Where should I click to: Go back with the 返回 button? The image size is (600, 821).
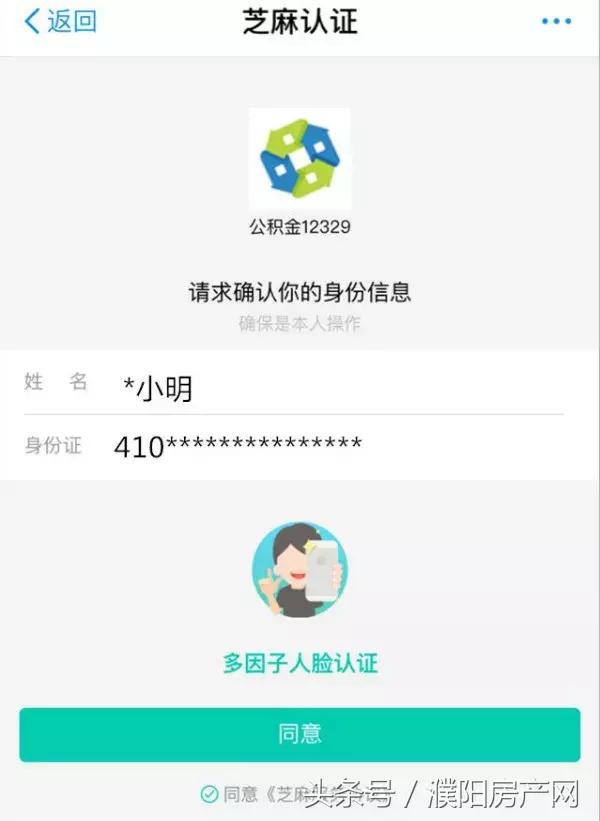tap(60, 22)
